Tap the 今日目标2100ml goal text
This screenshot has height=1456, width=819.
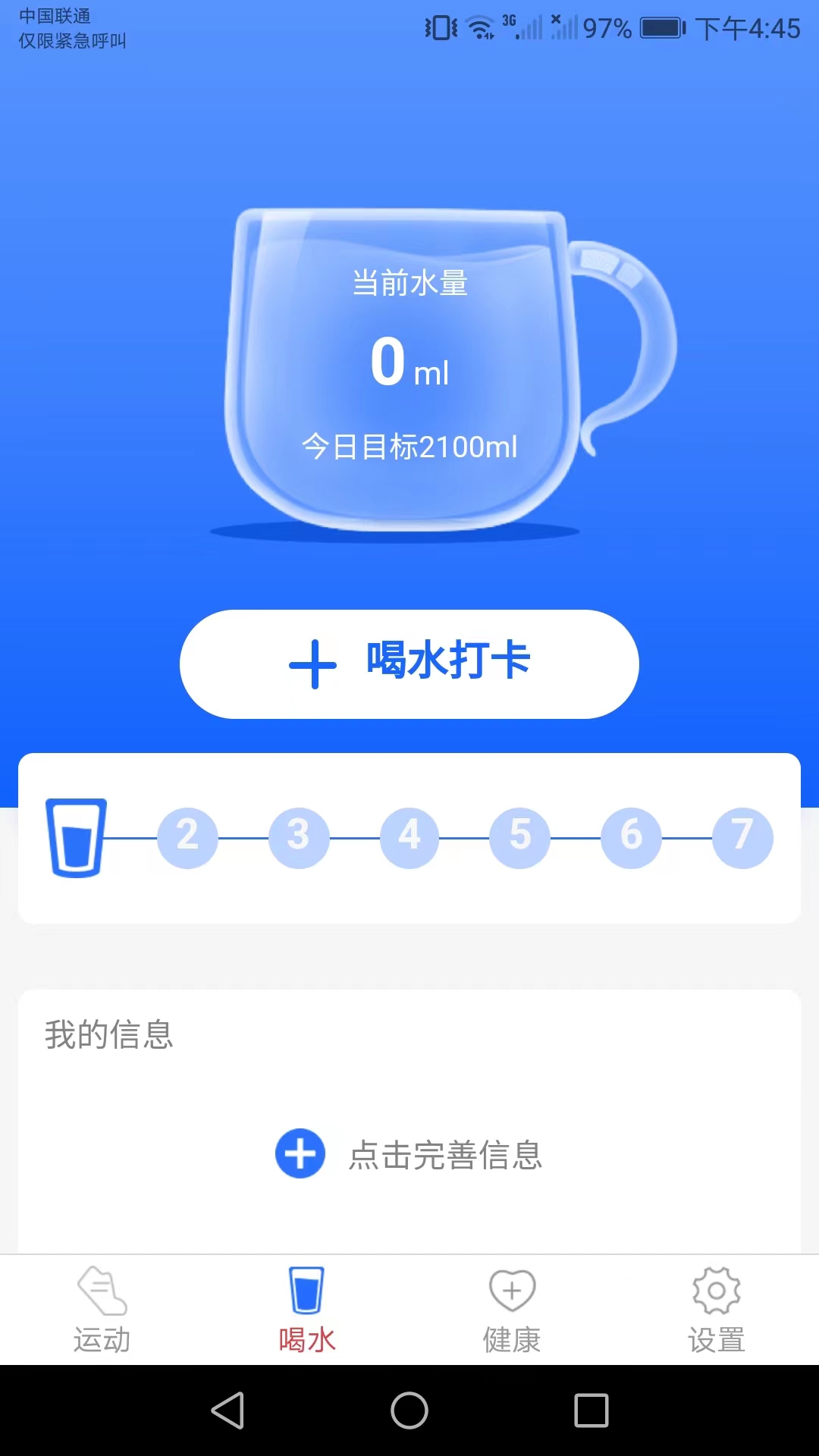click(x=409, y=447)
